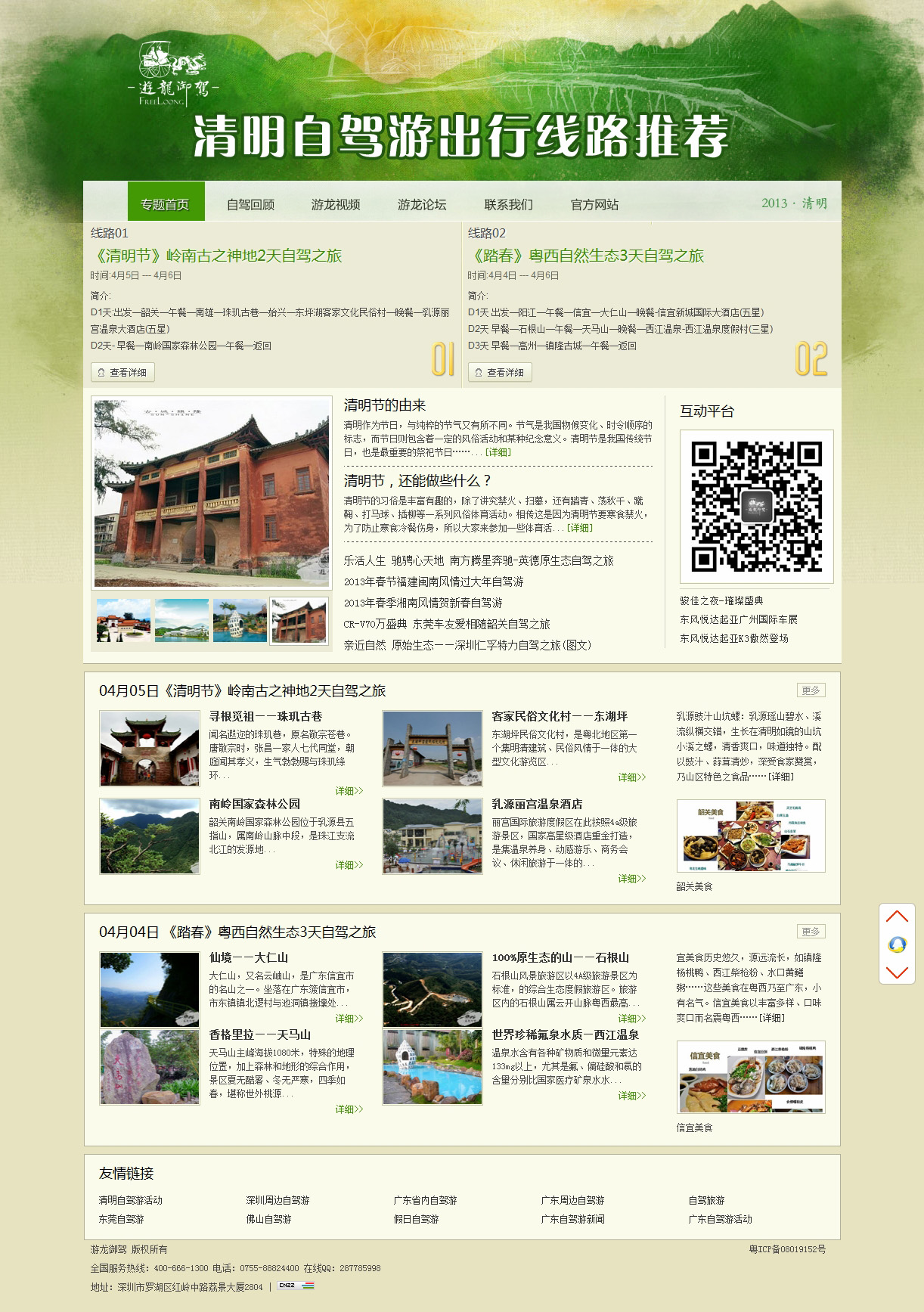Open 深圳周边自驾游 friendly link
924x1312 pixels.
point(278,1200)
